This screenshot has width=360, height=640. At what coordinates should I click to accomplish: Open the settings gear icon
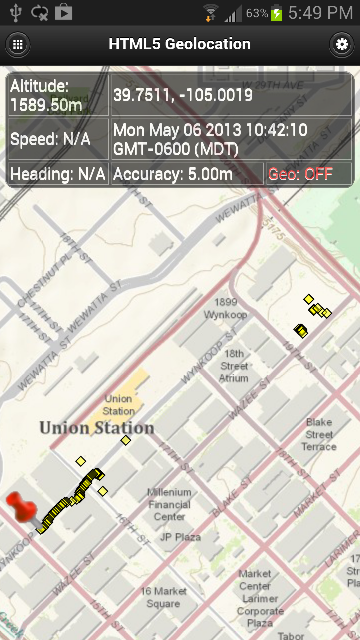342,44
